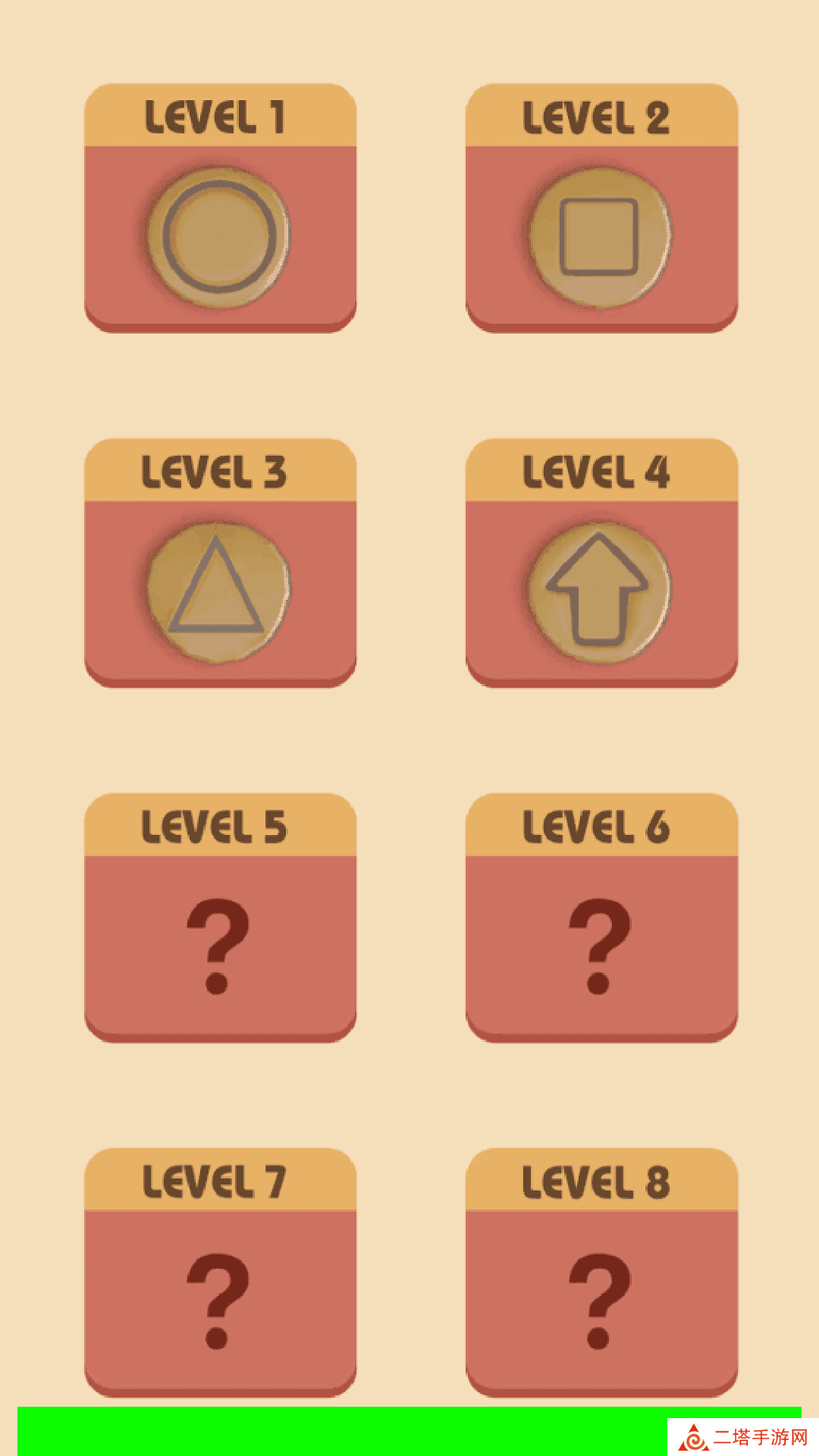This screenshot has width=819, height=1456.
Task: Select Level 2 square cookie card
Action: coord(601,209)
